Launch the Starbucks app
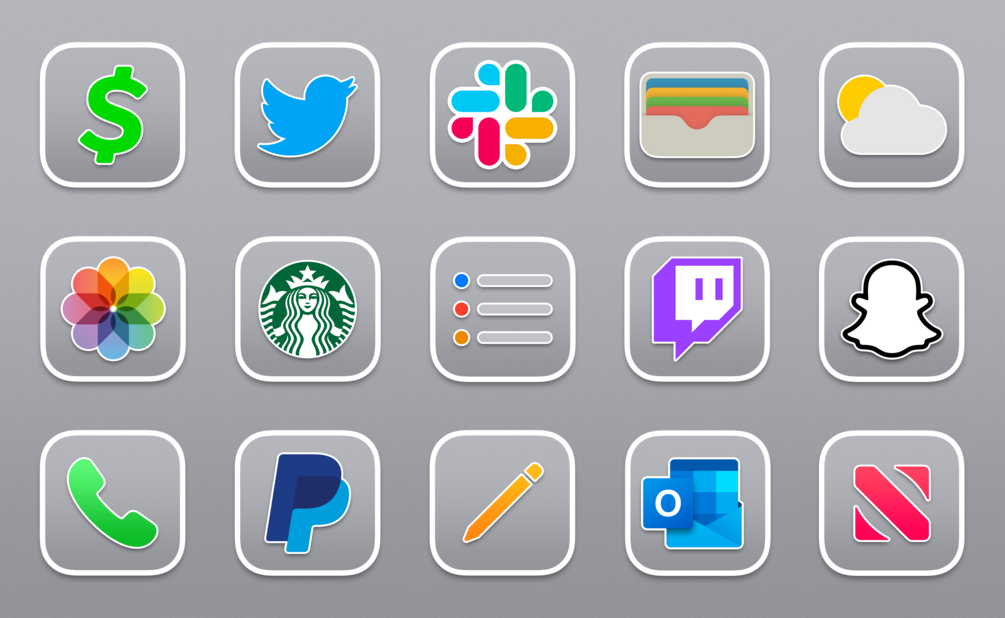 pos(307,309)
